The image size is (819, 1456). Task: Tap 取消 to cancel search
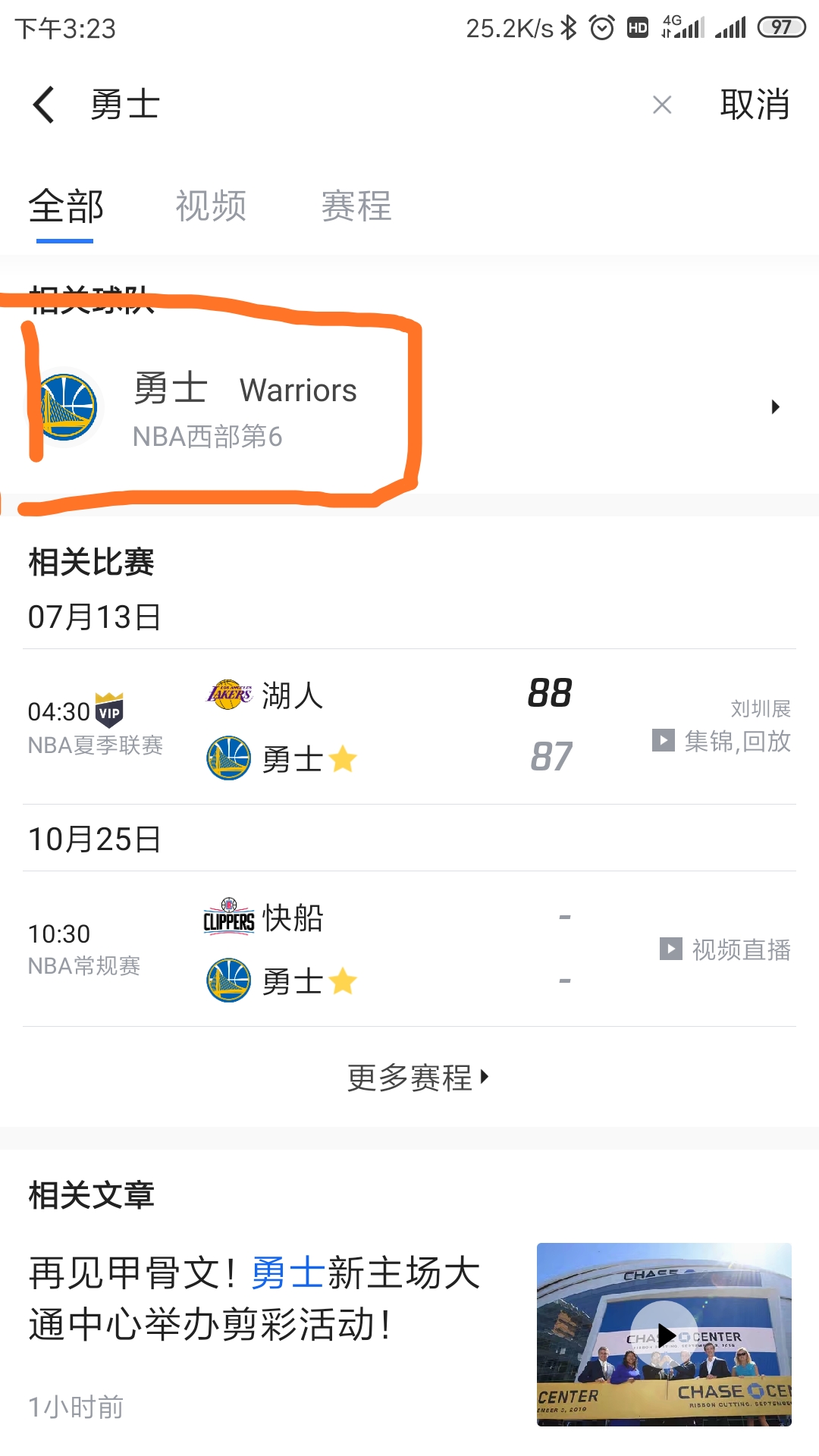pyautogui.click(x=755, y=105)
